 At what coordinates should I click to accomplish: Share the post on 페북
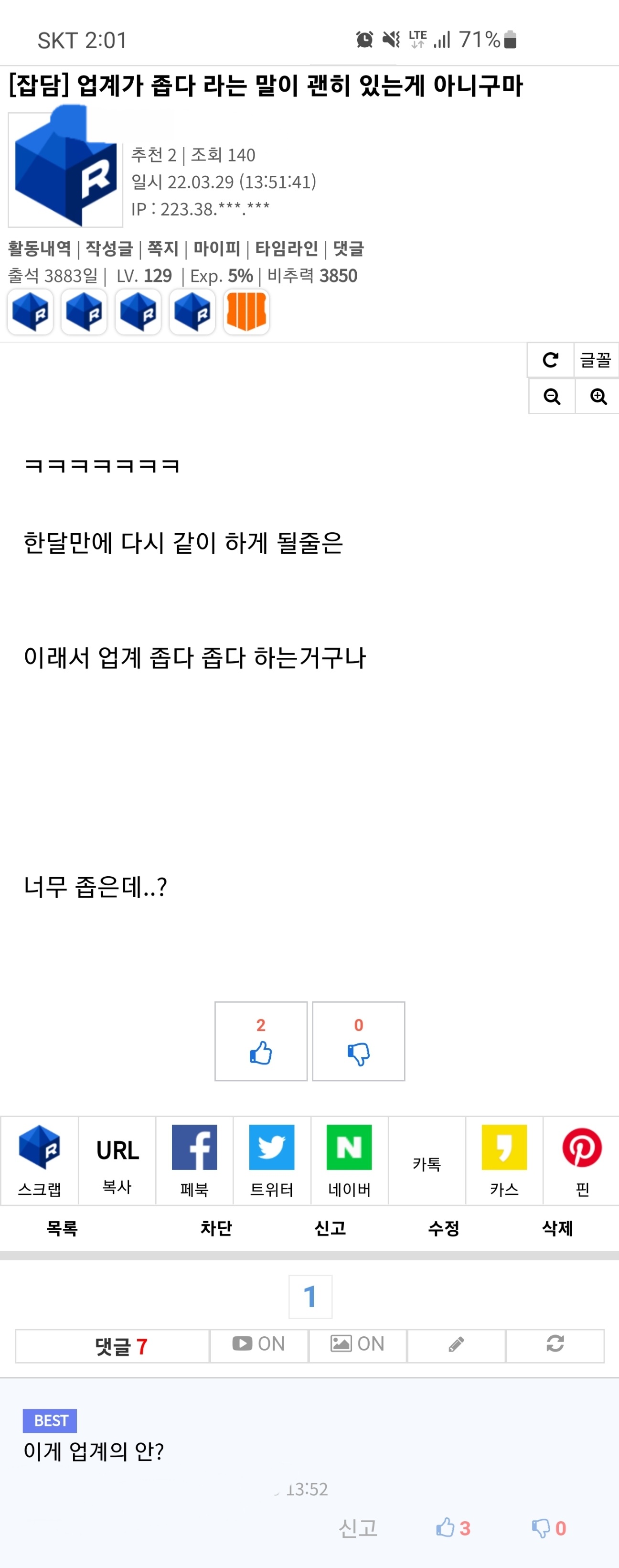tap(194, 1160)
